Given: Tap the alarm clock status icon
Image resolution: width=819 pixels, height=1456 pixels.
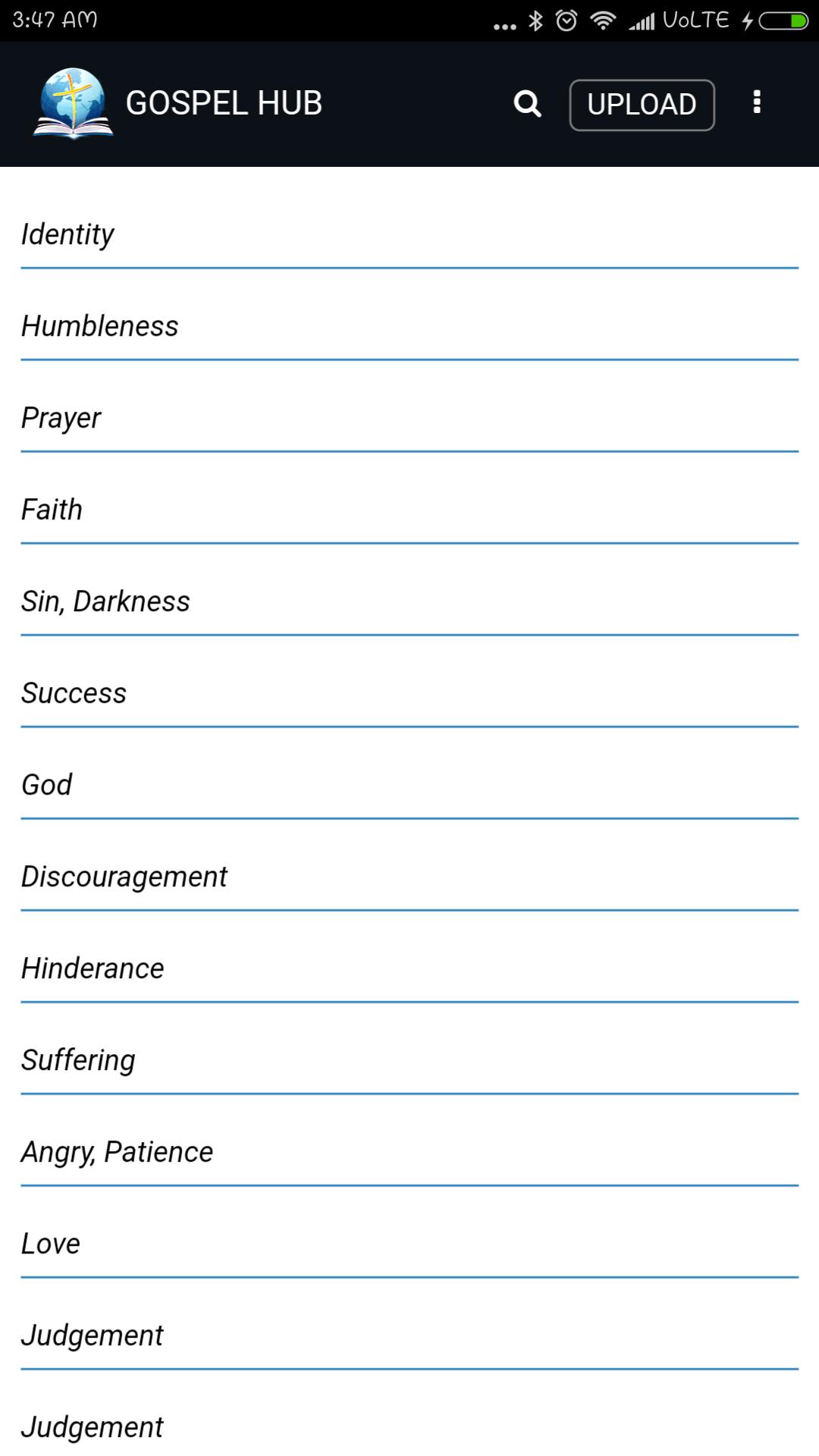Looking at the screenshot, I should point(567,20).
